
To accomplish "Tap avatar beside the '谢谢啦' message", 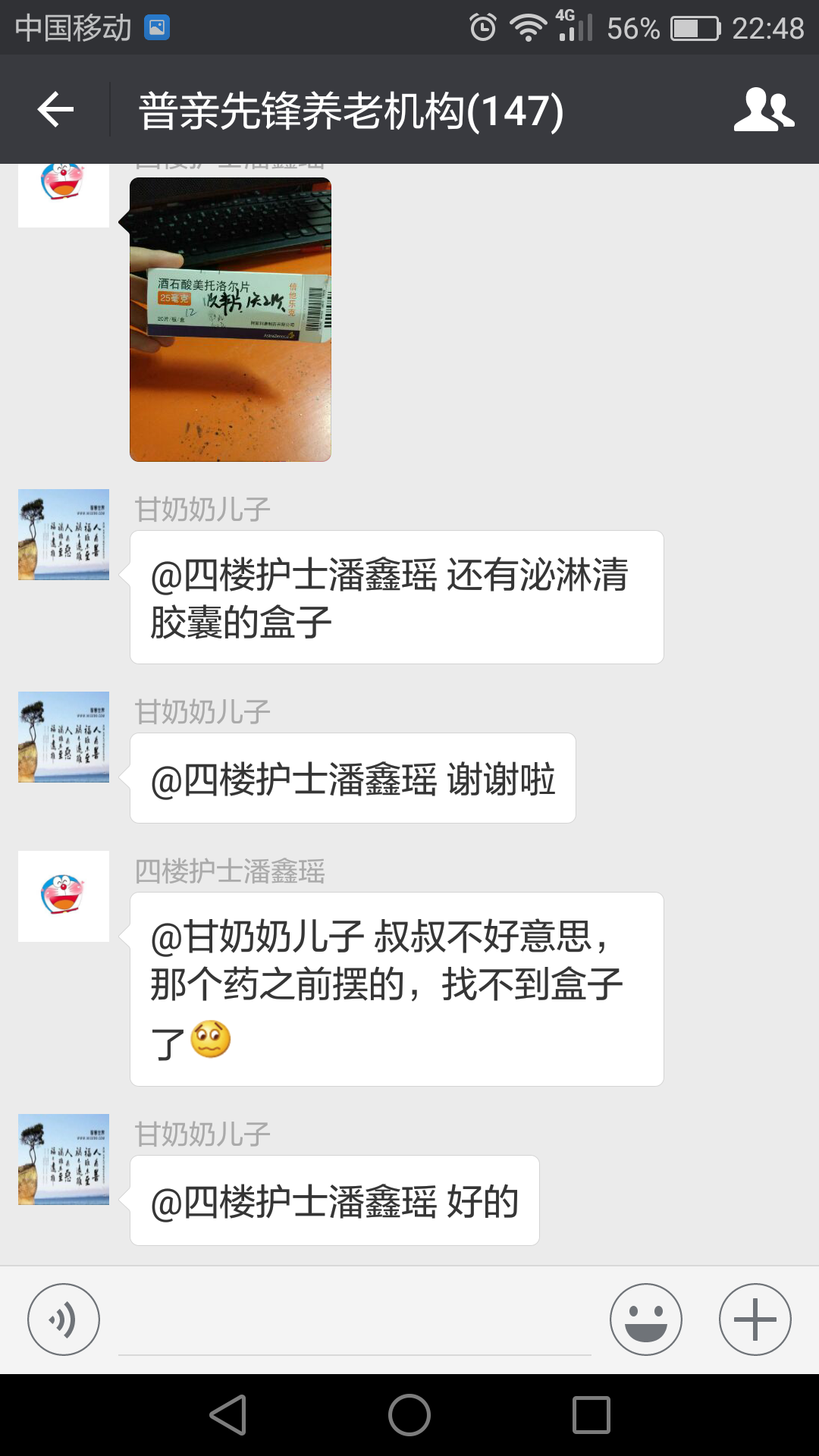I will point(64,737).
